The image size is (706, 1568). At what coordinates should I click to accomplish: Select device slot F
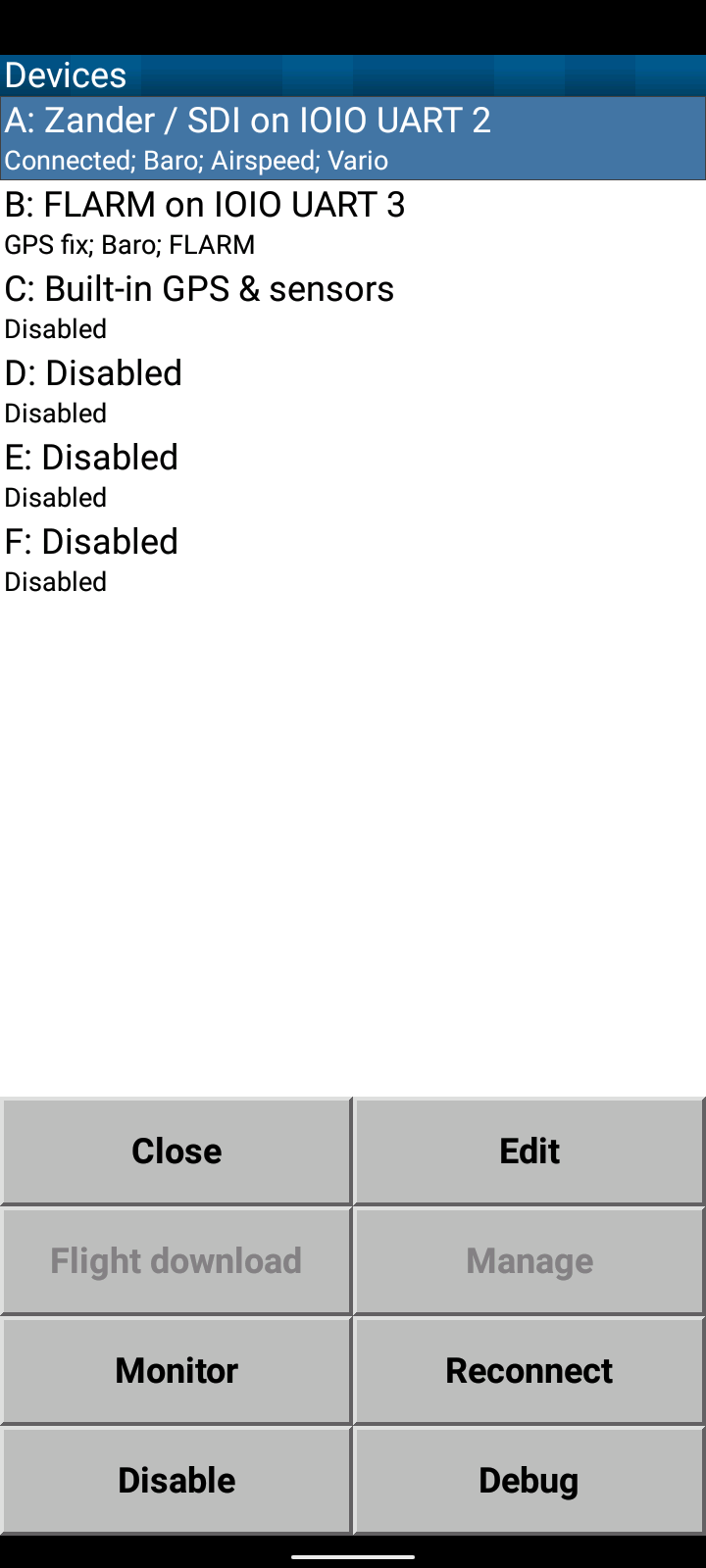point(353,560)
